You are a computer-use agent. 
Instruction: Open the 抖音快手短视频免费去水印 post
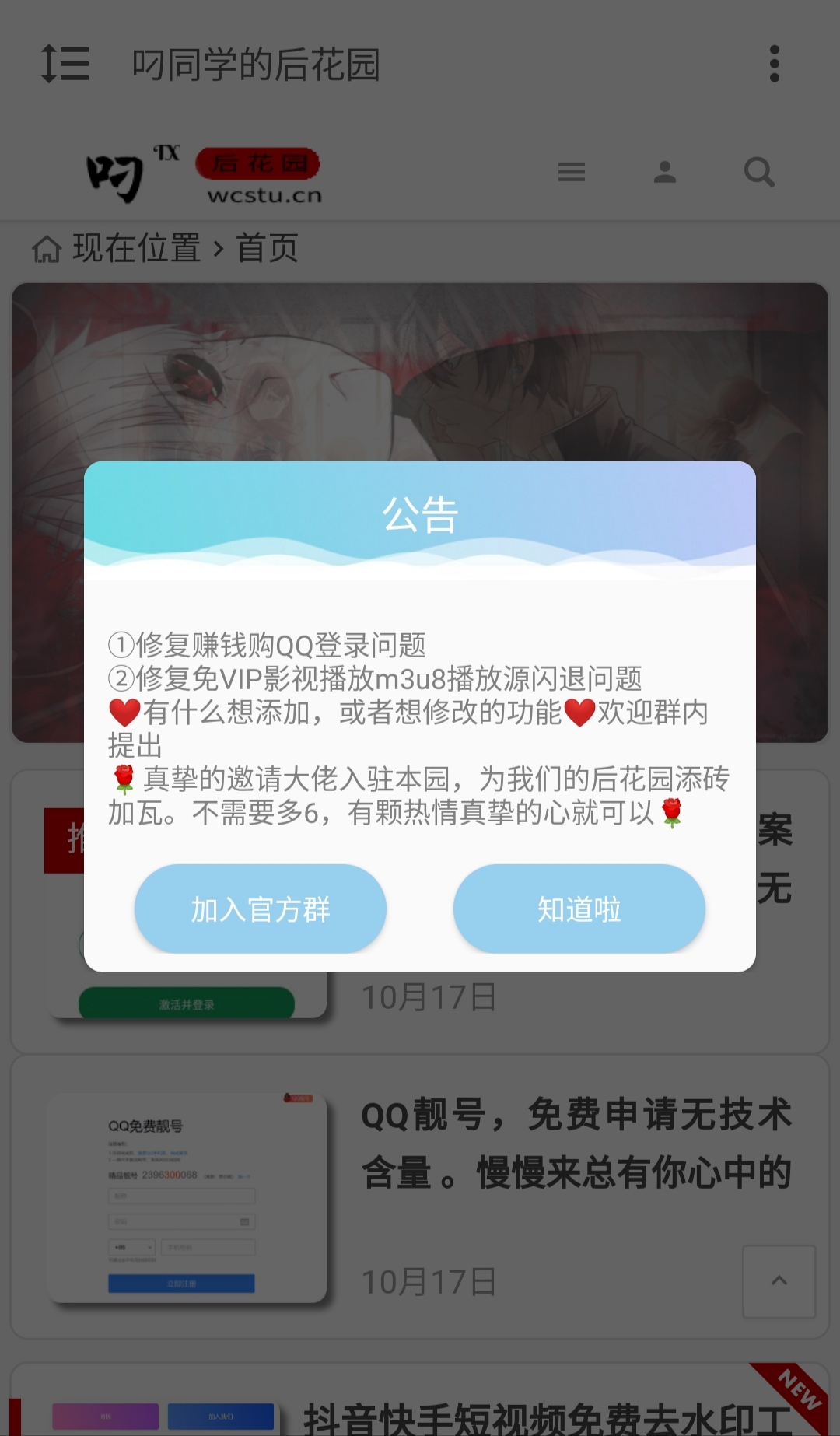[544, 1417]
